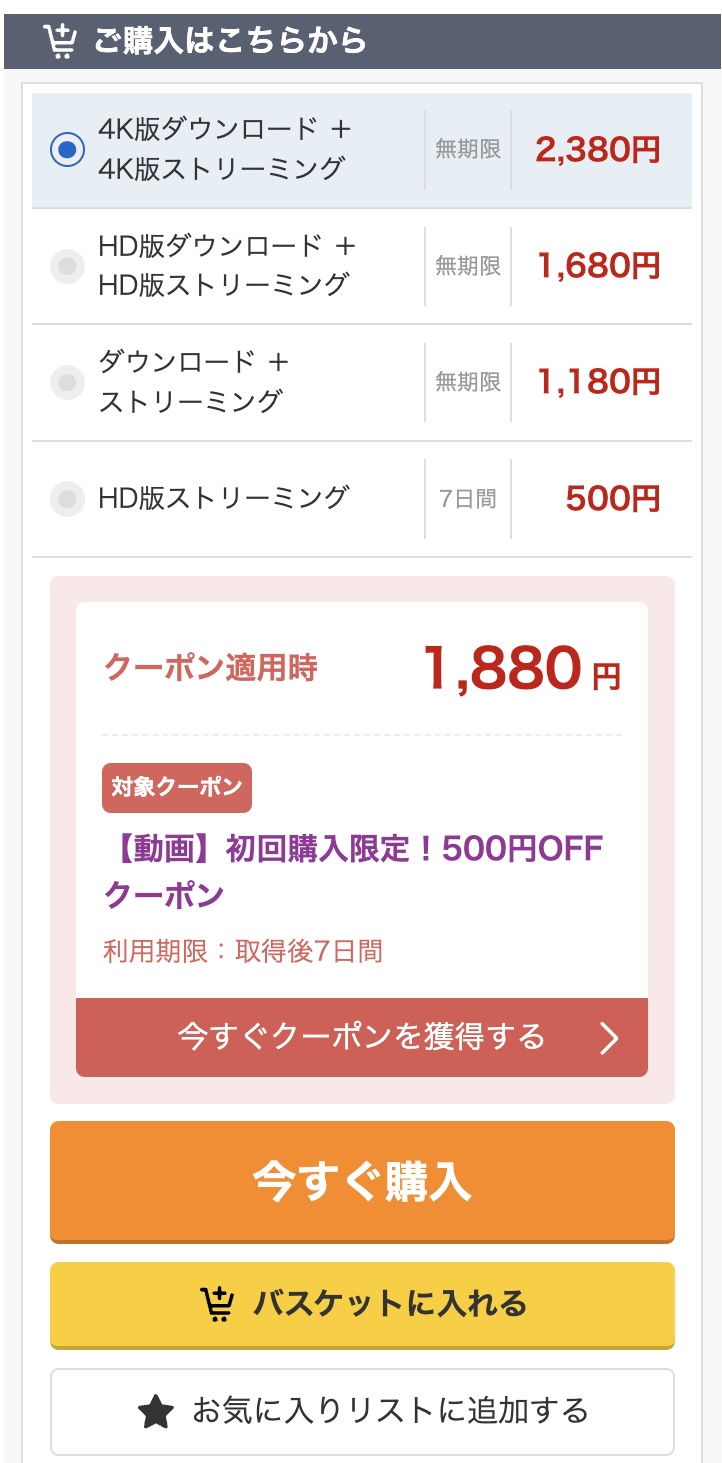This screenshot has width=722, height=1463.
Task: Click the 今すぐ購入 purchase button
Action: [361, 1182]
